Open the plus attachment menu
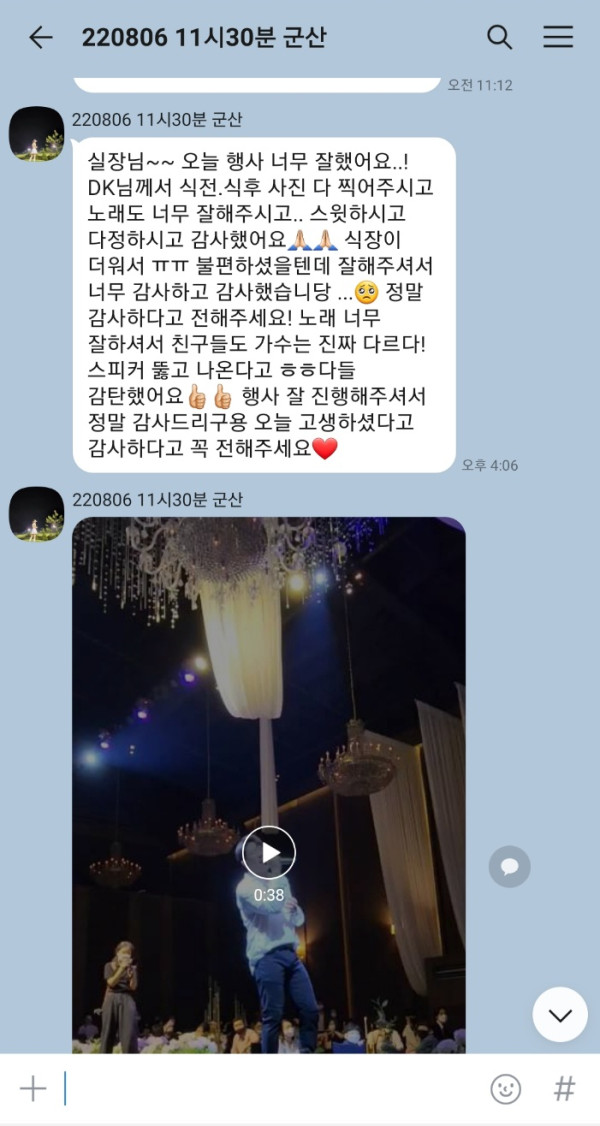600x1126 pixels. (33, 1088)
